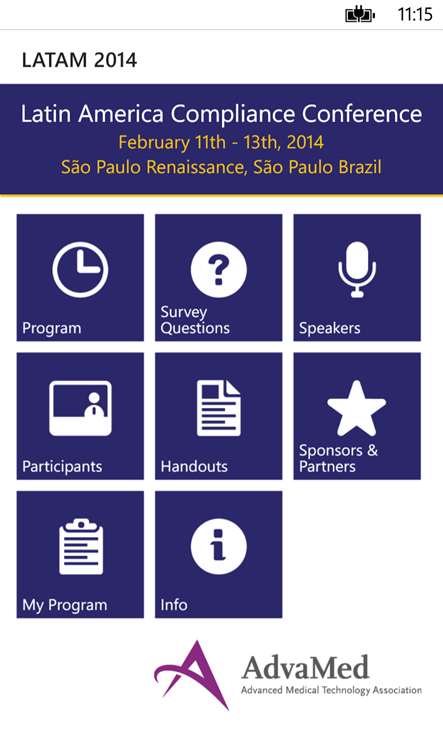The height and width of the screenshot is (738, 443).
Task: Open the Participants tile
Action: [x=80, y=416]
